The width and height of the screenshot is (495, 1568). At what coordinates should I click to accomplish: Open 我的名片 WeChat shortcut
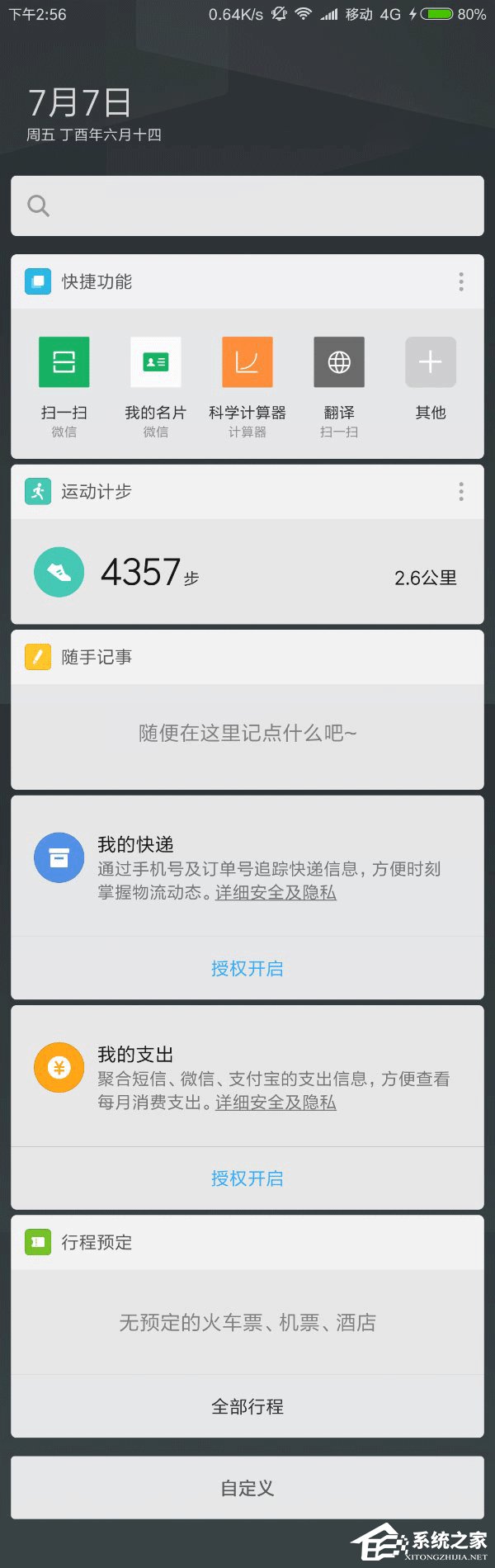[156, 362]
